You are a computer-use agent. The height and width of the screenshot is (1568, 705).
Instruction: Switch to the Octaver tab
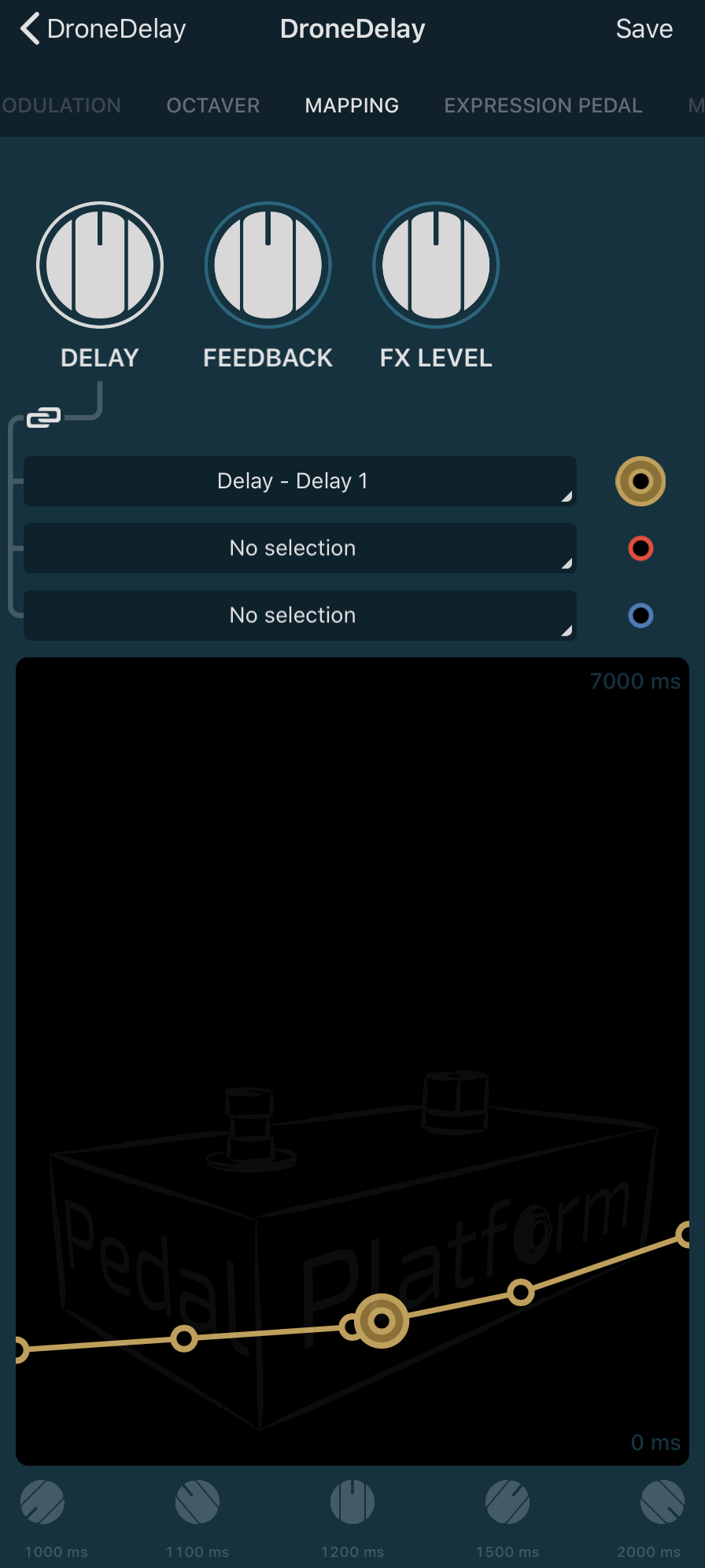pos(212,105)
